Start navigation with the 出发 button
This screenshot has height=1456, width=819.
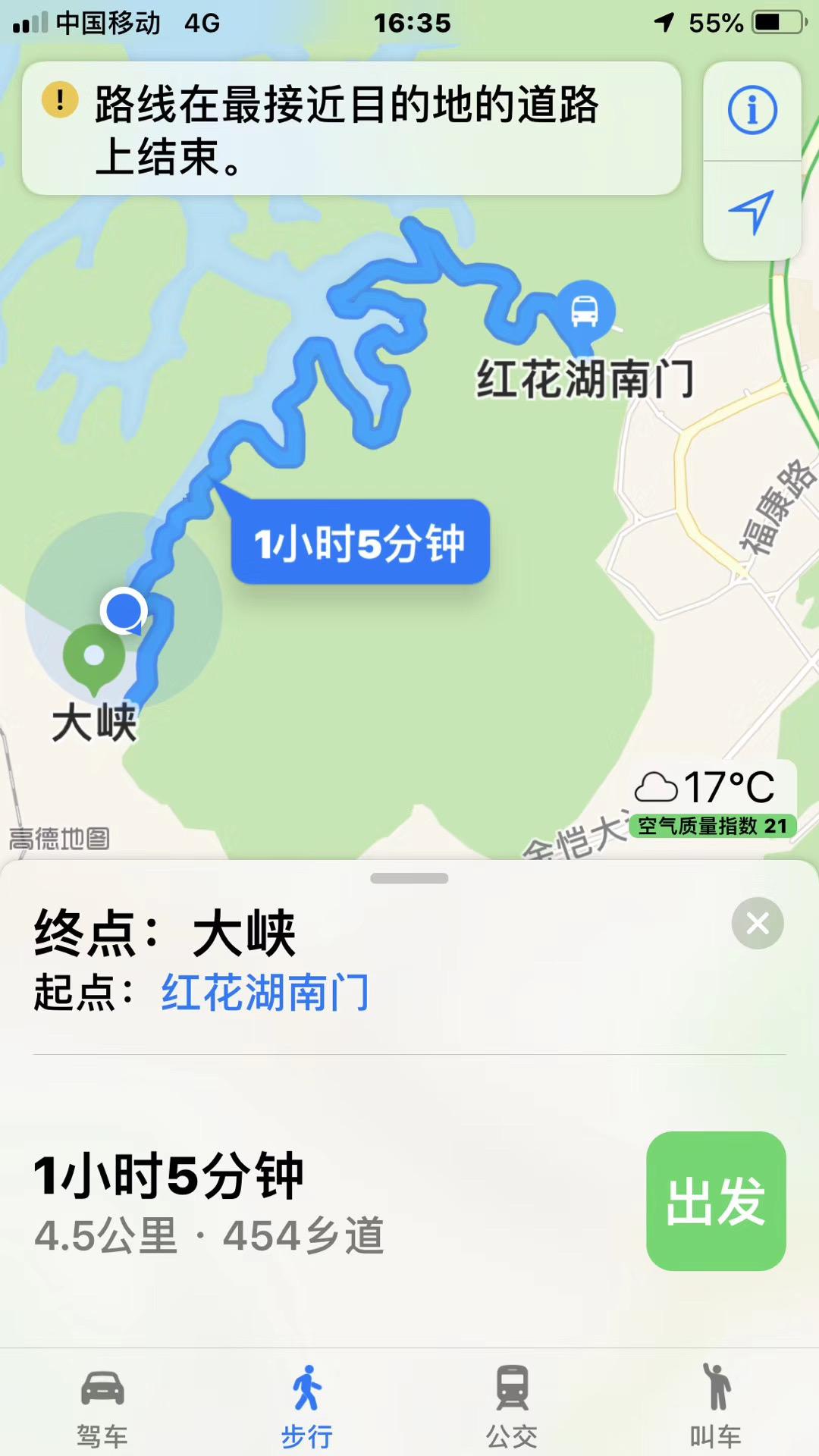pos(715,1200)
